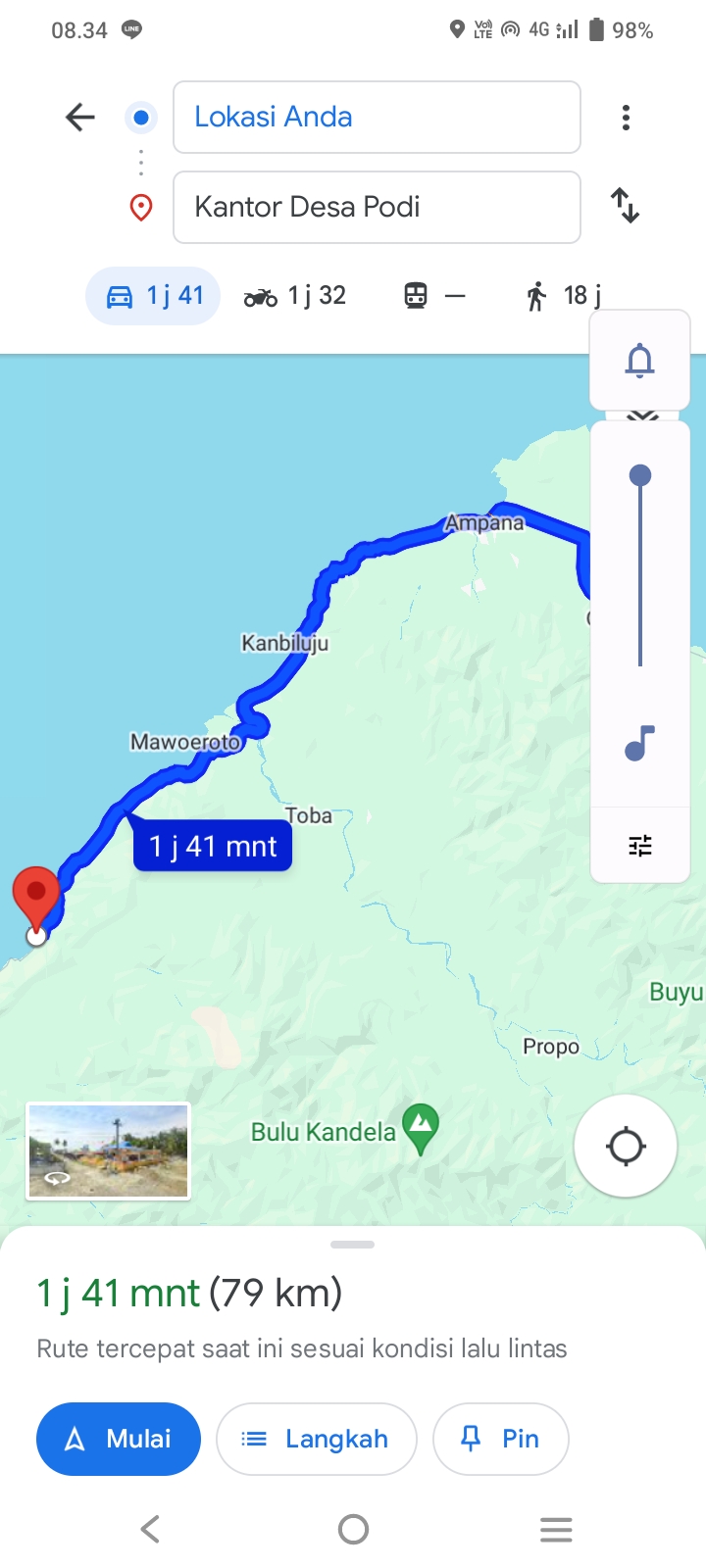Edit the Kantor Desa Podi destination field
Viewport: 706px width, 1568px height.
click(377, 207)
